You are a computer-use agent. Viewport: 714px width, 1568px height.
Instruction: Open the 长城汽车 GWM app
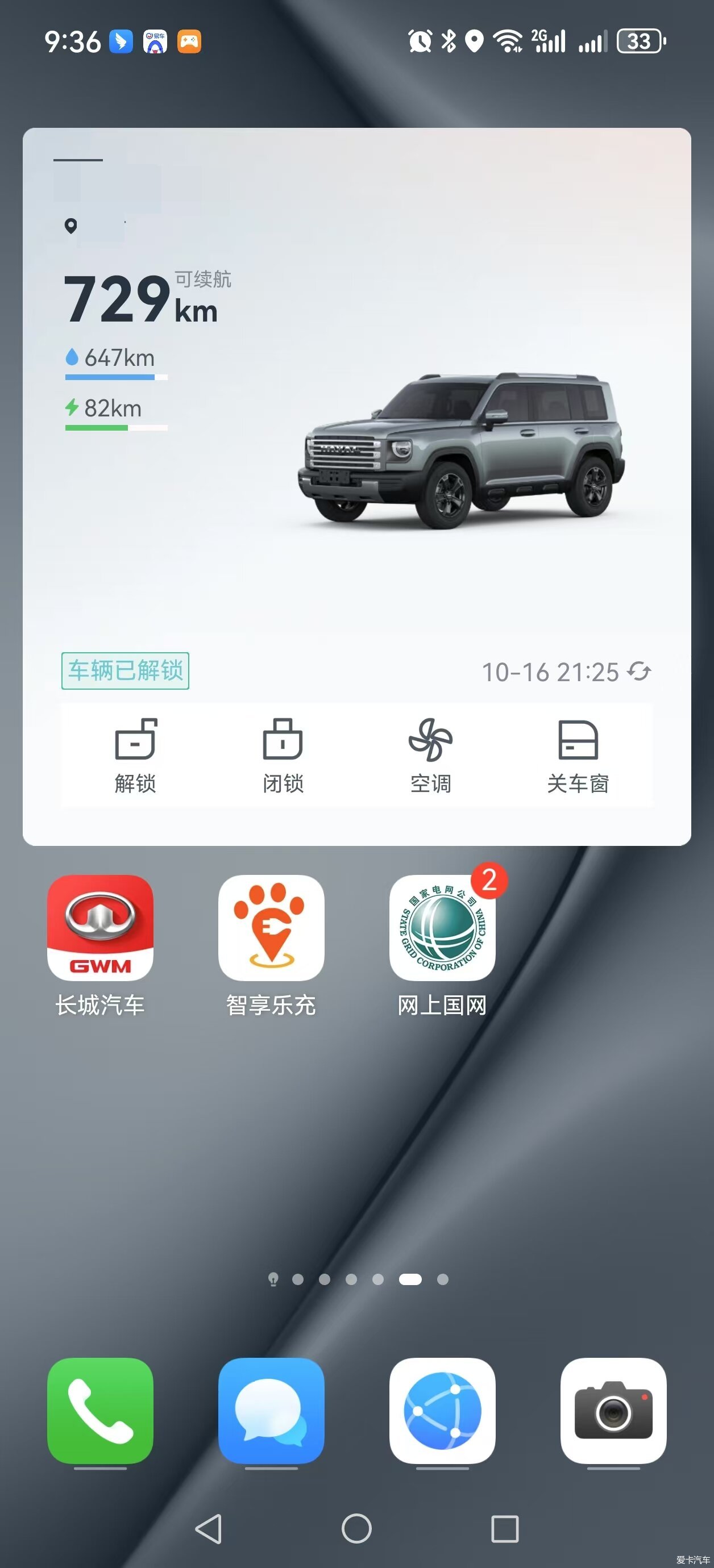[x=101, y=928]
